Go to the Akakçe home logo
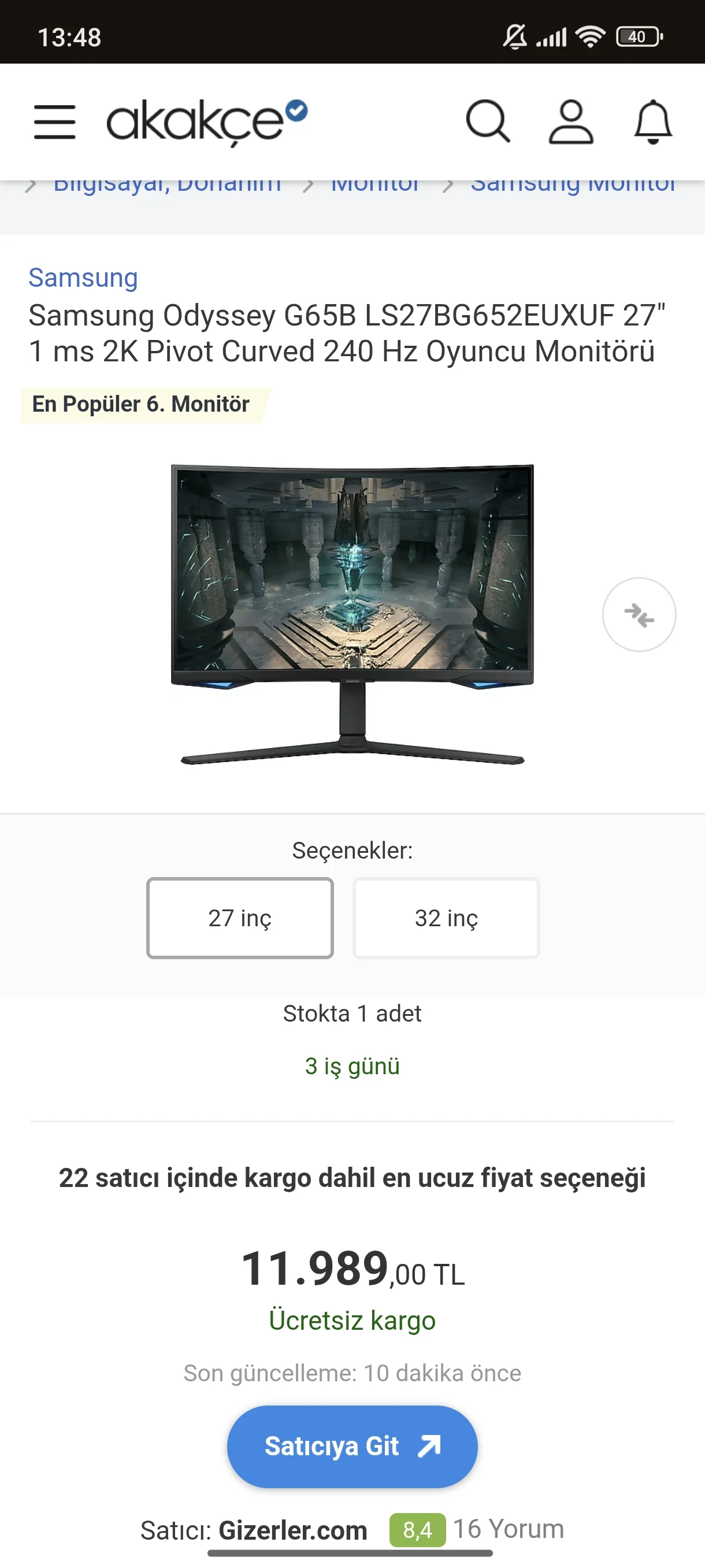The image size is (705, 1568). (x=206, y=122)
